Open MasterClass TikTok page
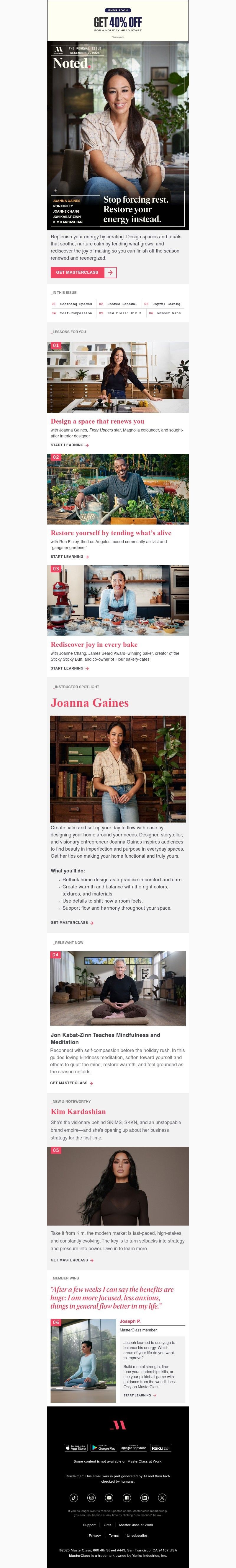 73,1497
